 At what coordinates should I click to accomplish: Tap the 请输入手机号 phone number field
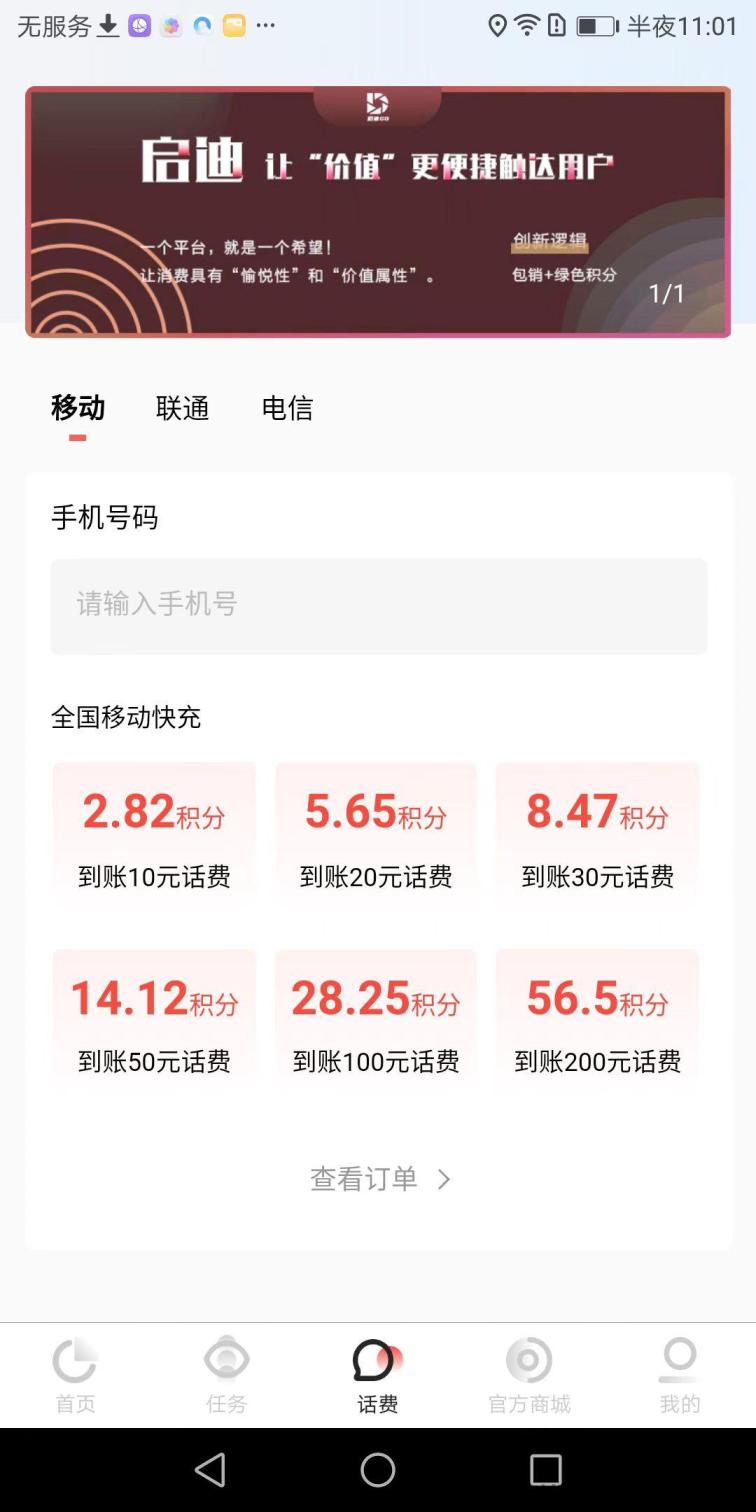379,606
